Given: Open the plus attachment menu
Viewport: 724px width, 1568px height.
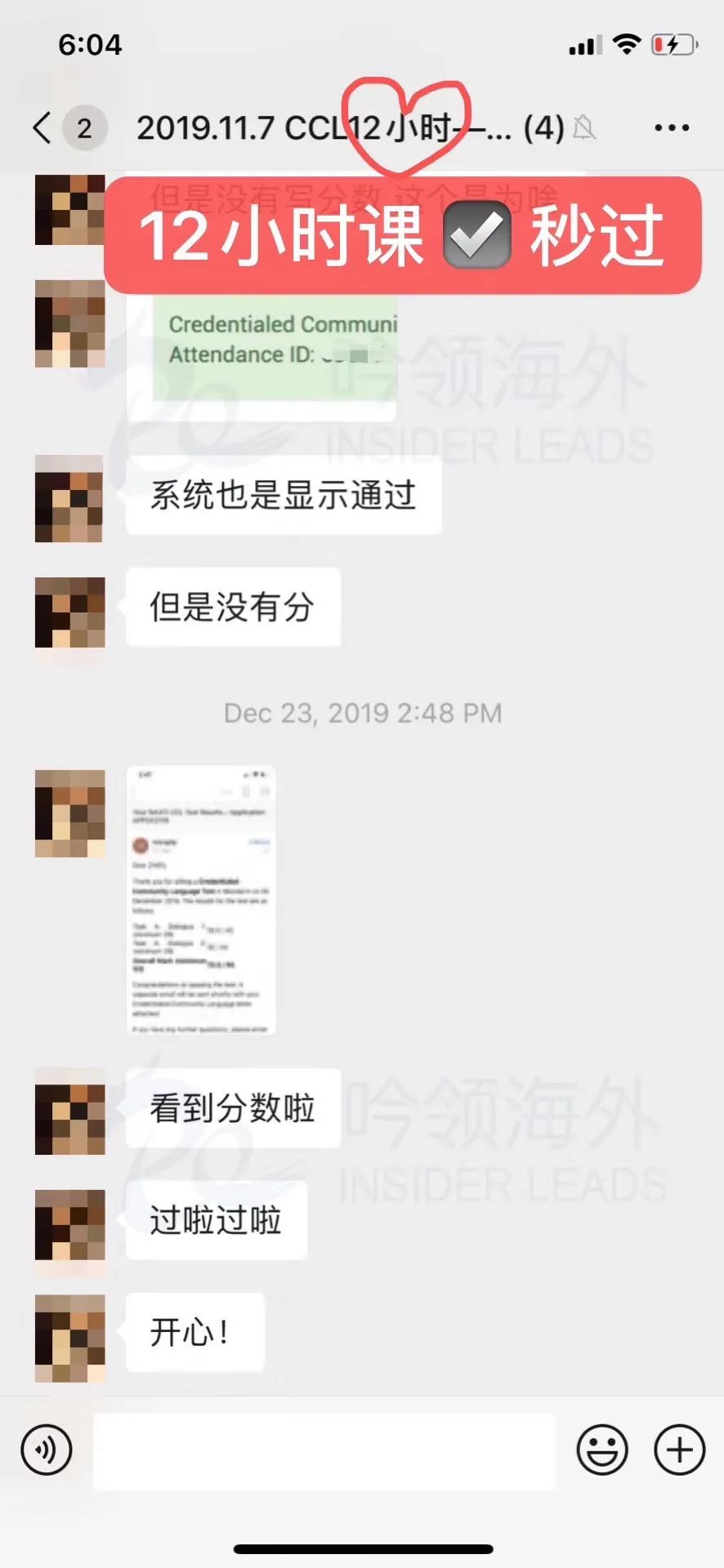Looking at the screenshot, I should tap(679, 1450).
